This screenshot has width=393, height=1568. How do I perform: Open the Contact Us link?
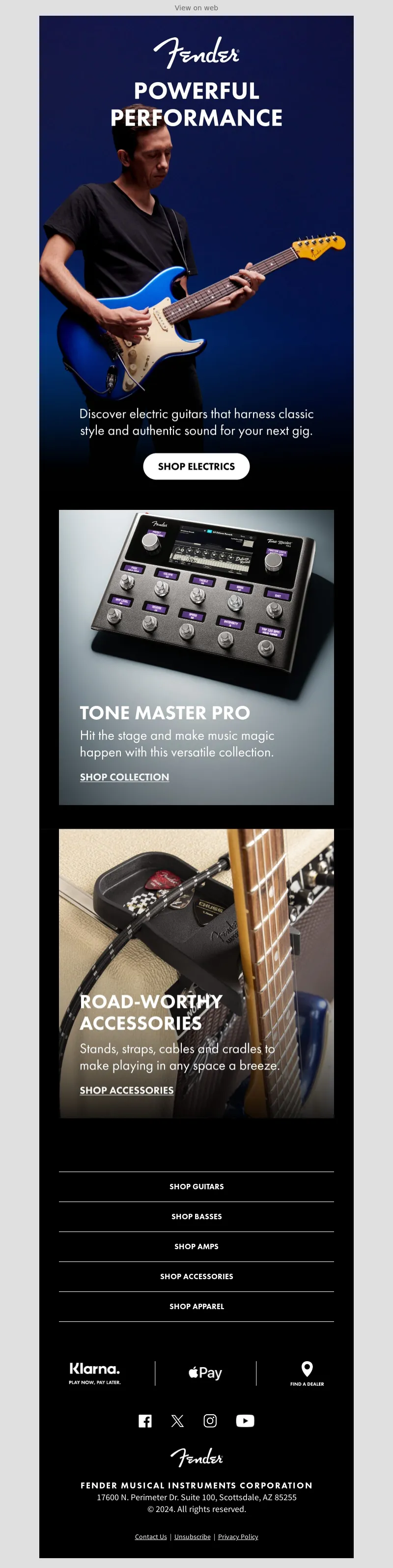click(x=151, y=1537)
